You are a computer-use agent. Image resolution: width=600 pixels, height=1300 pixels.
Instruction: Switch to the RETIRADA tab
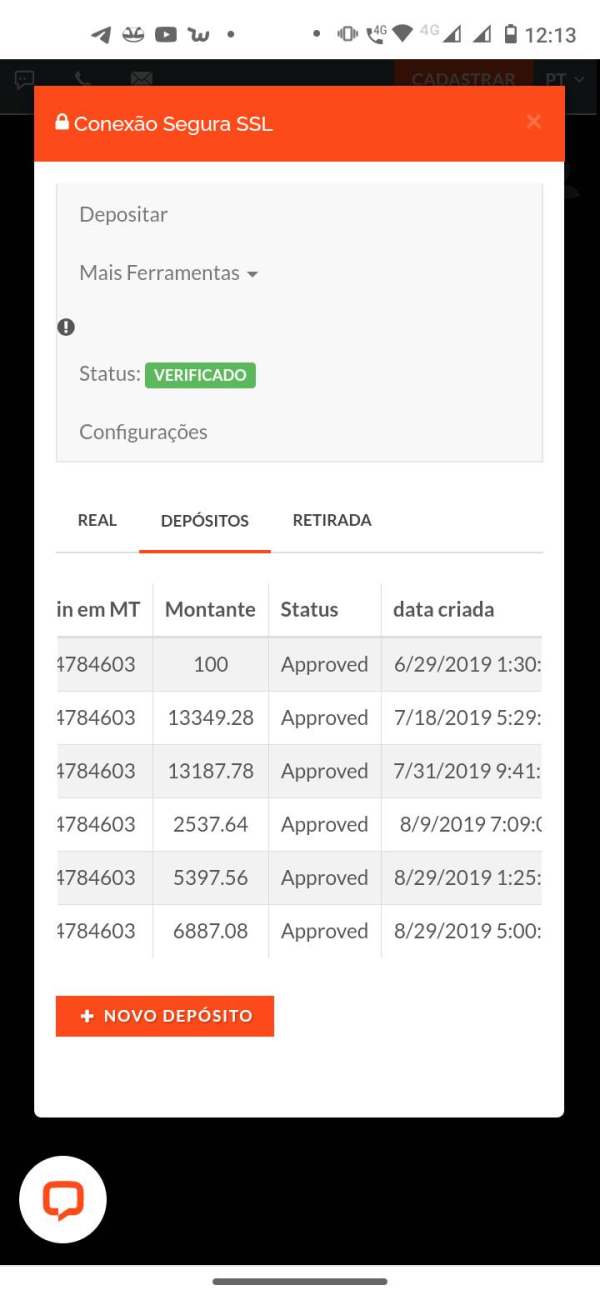click(x=332, y=520)
